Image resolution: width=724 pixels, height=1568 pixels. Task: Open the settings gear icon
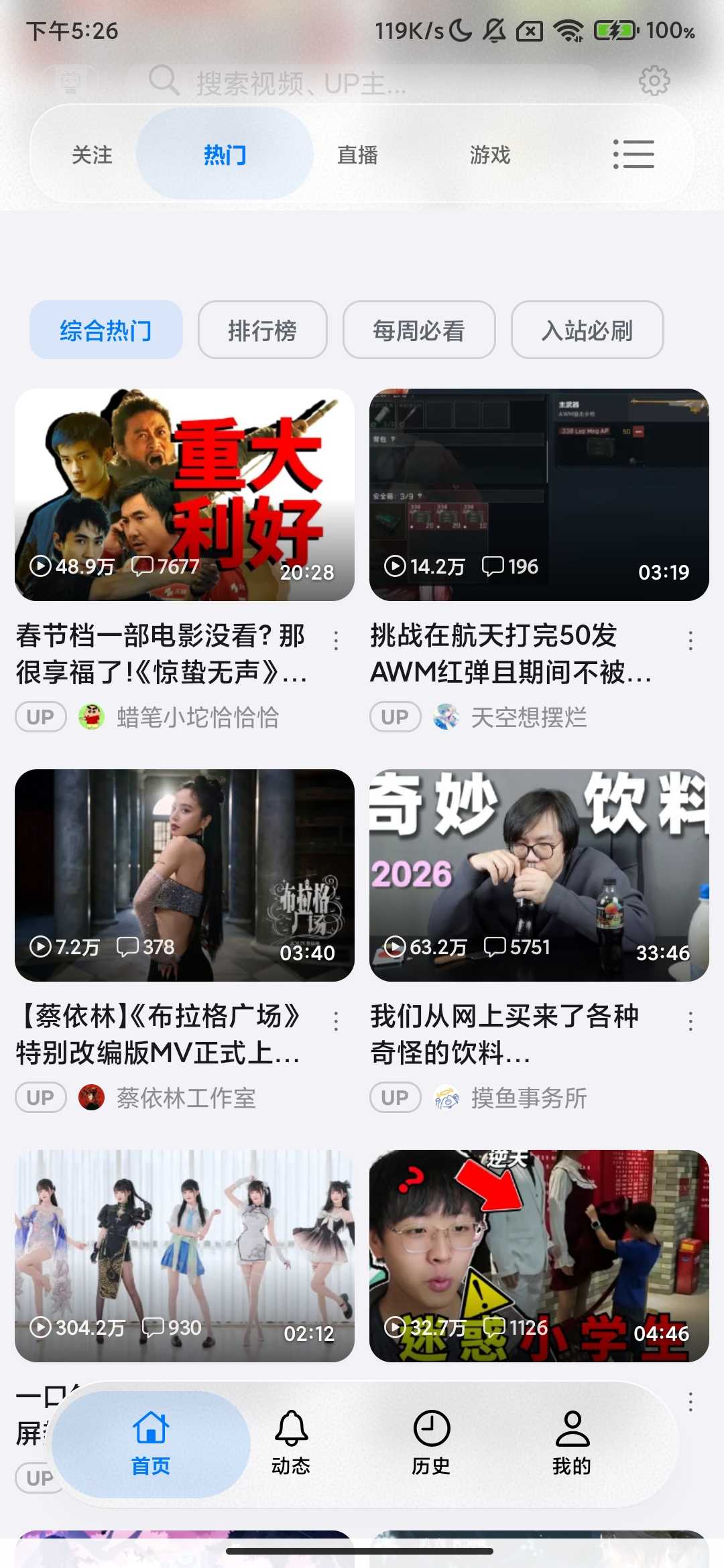654,81
